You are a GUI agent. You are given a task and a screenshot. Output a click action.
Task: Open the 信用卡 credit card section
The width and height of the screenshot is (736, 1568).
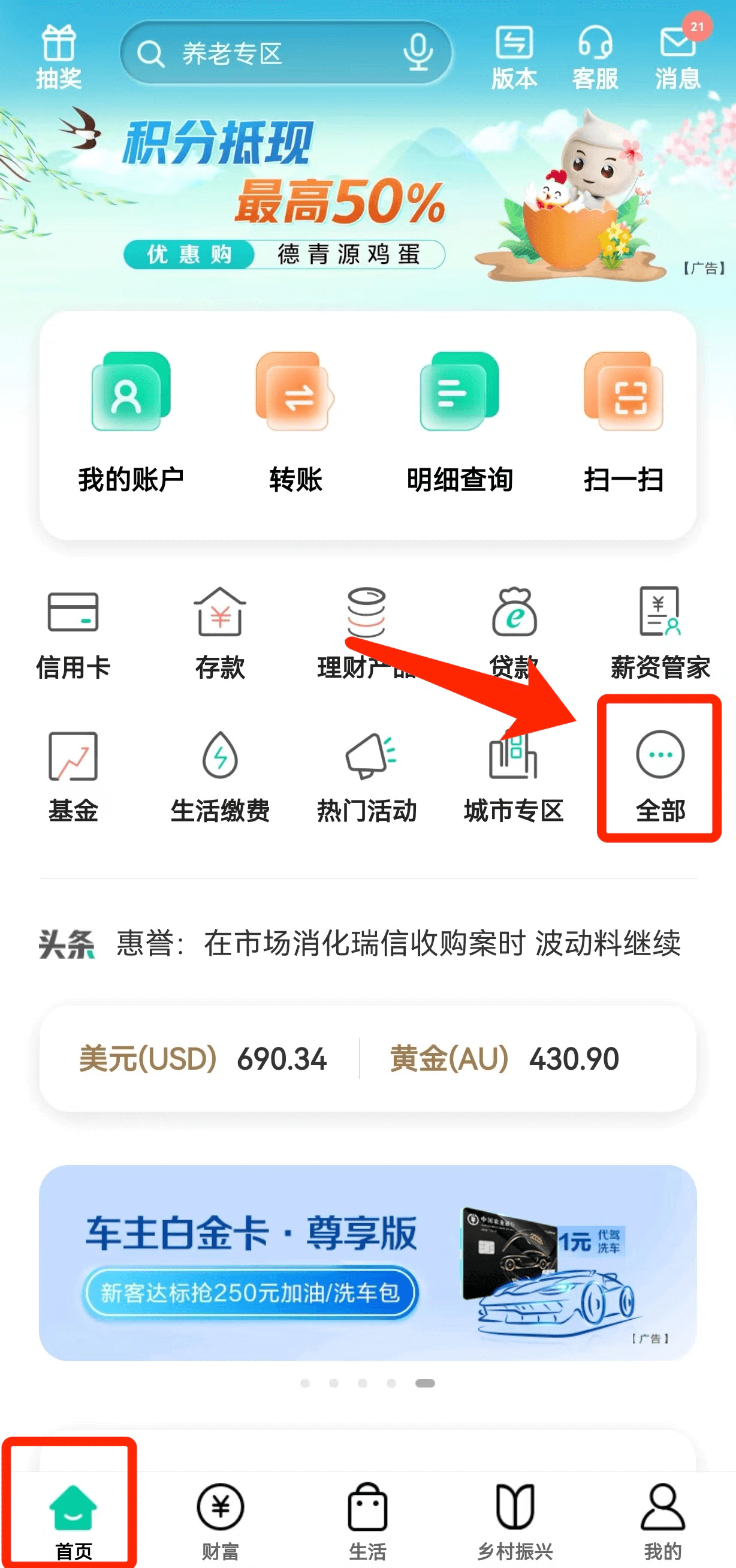pos(73,633)
